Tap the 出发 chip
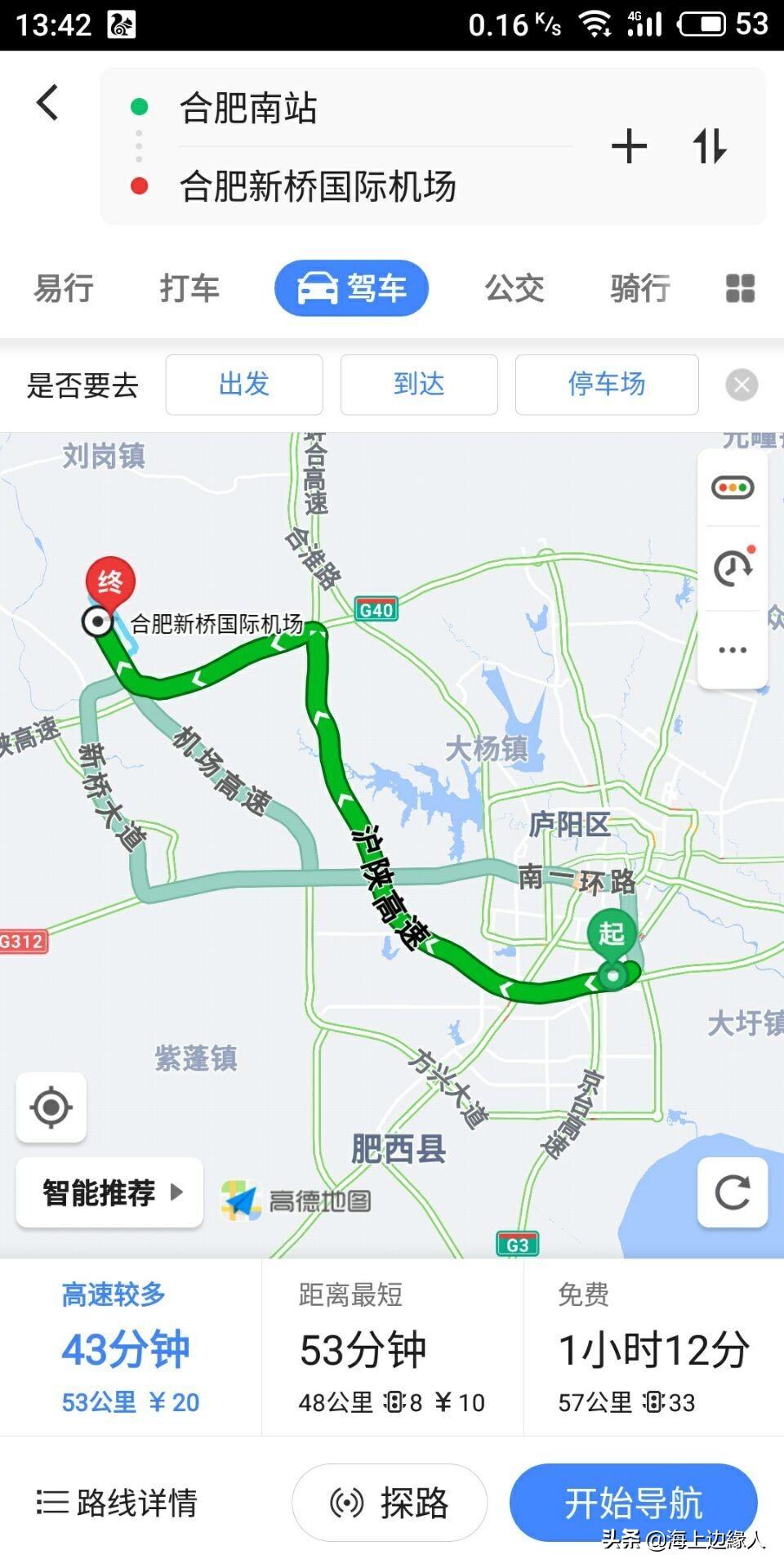The height and width of the screenshot is (1568, 784). 244,385
